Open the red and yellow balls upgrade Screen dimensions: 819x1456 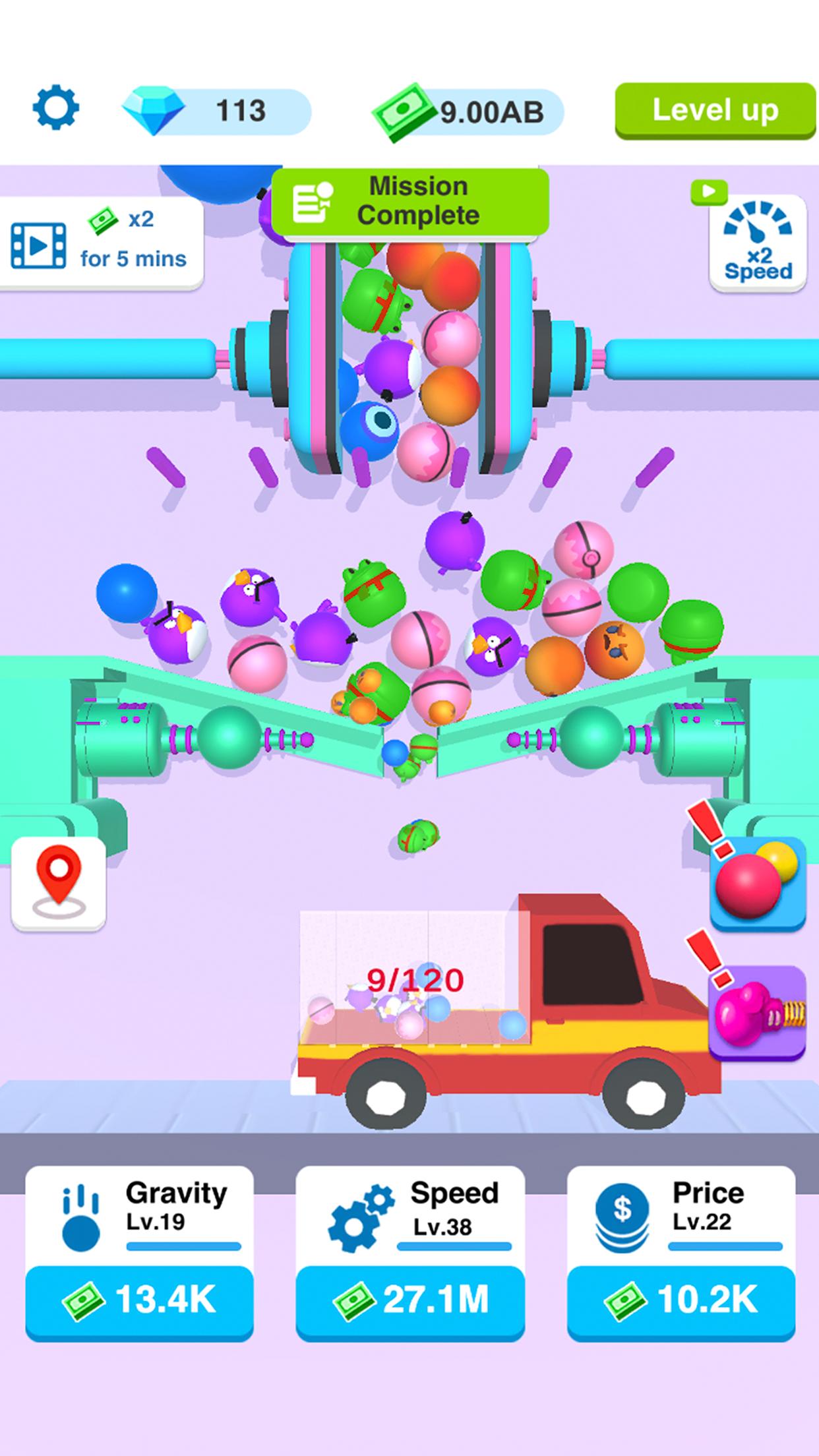757,883
